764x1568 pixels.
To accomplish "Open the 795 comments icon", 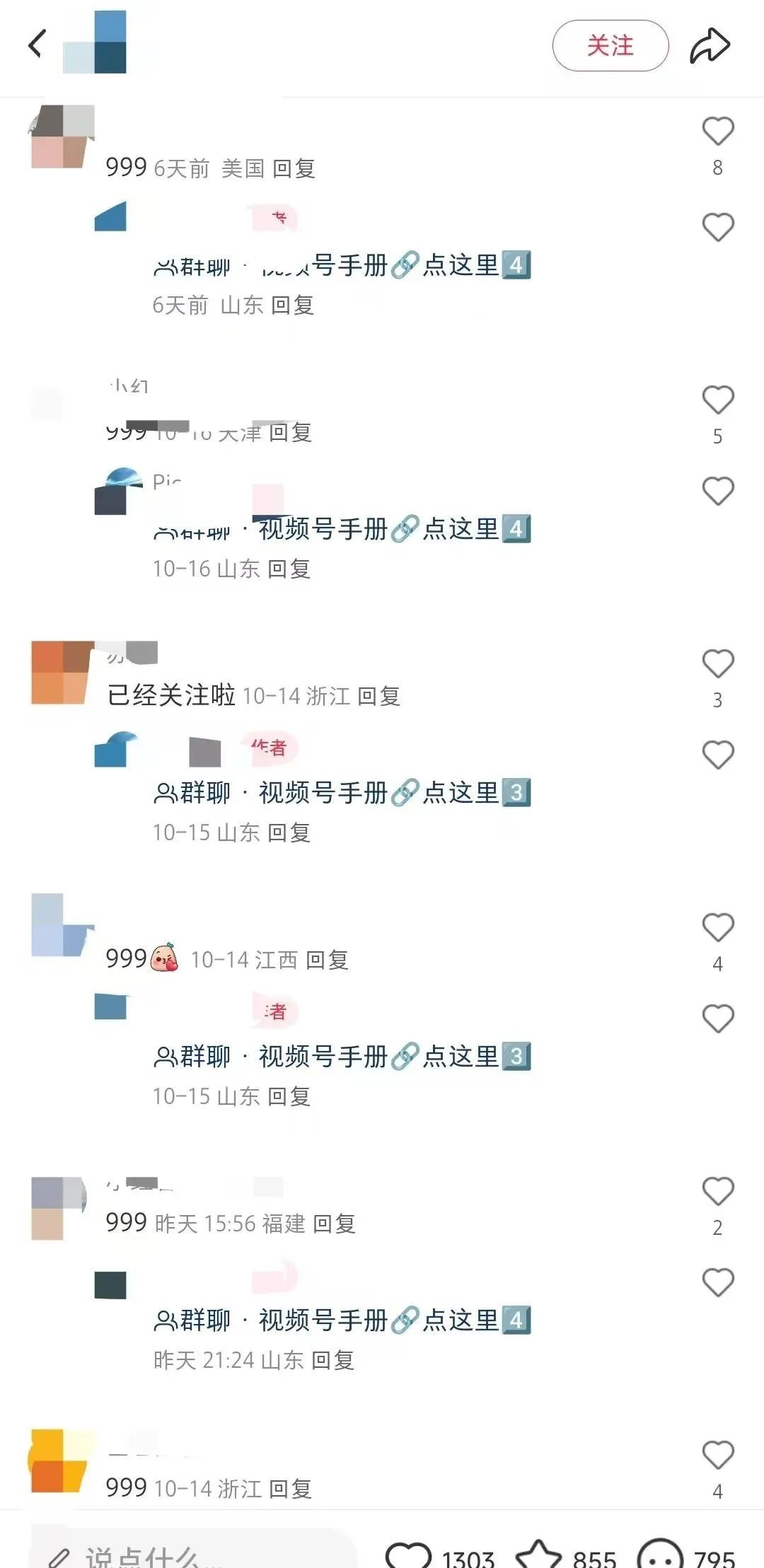I will pos(659,1556).
